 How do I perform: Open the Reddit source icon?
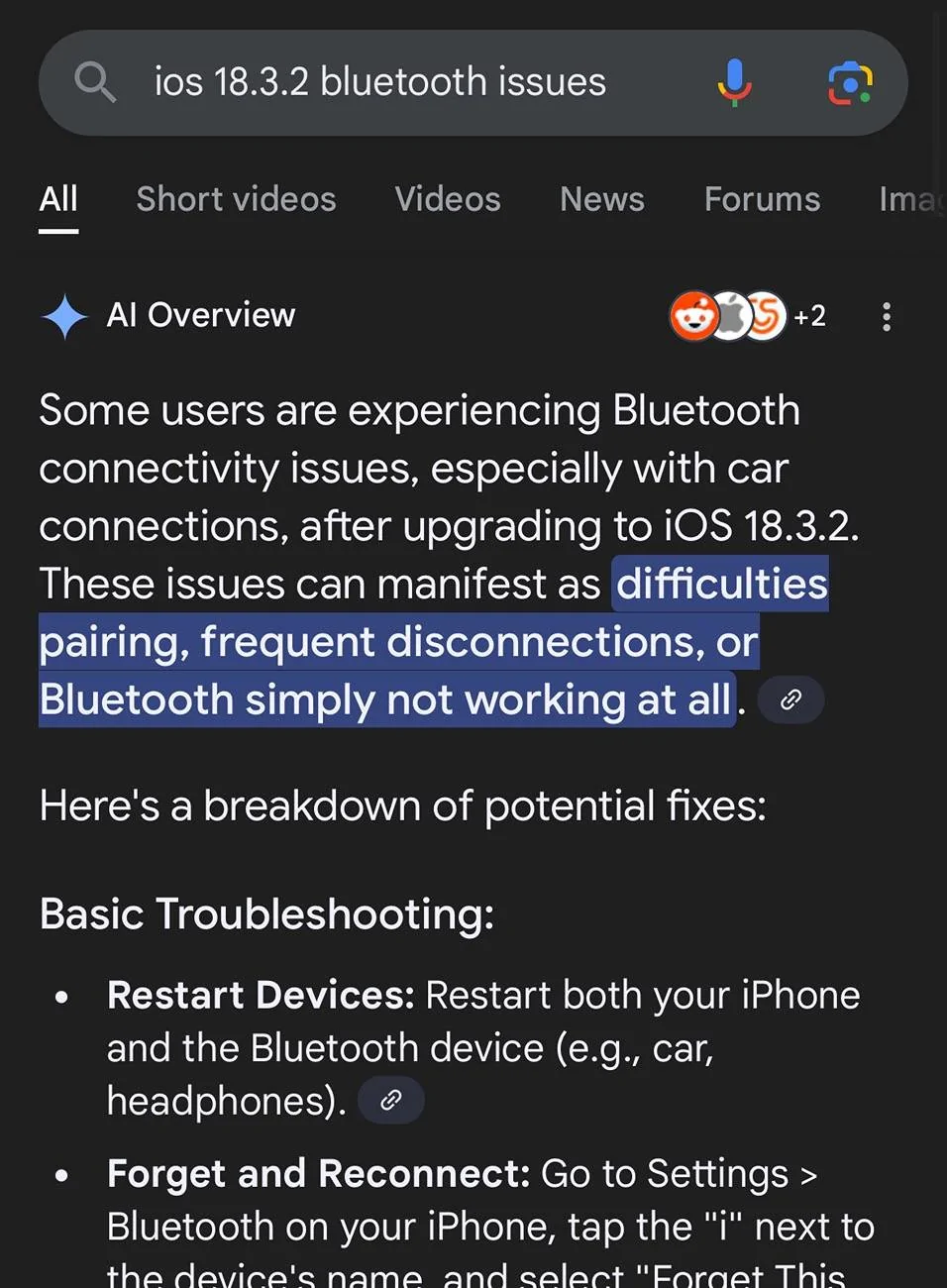point(696,315)
